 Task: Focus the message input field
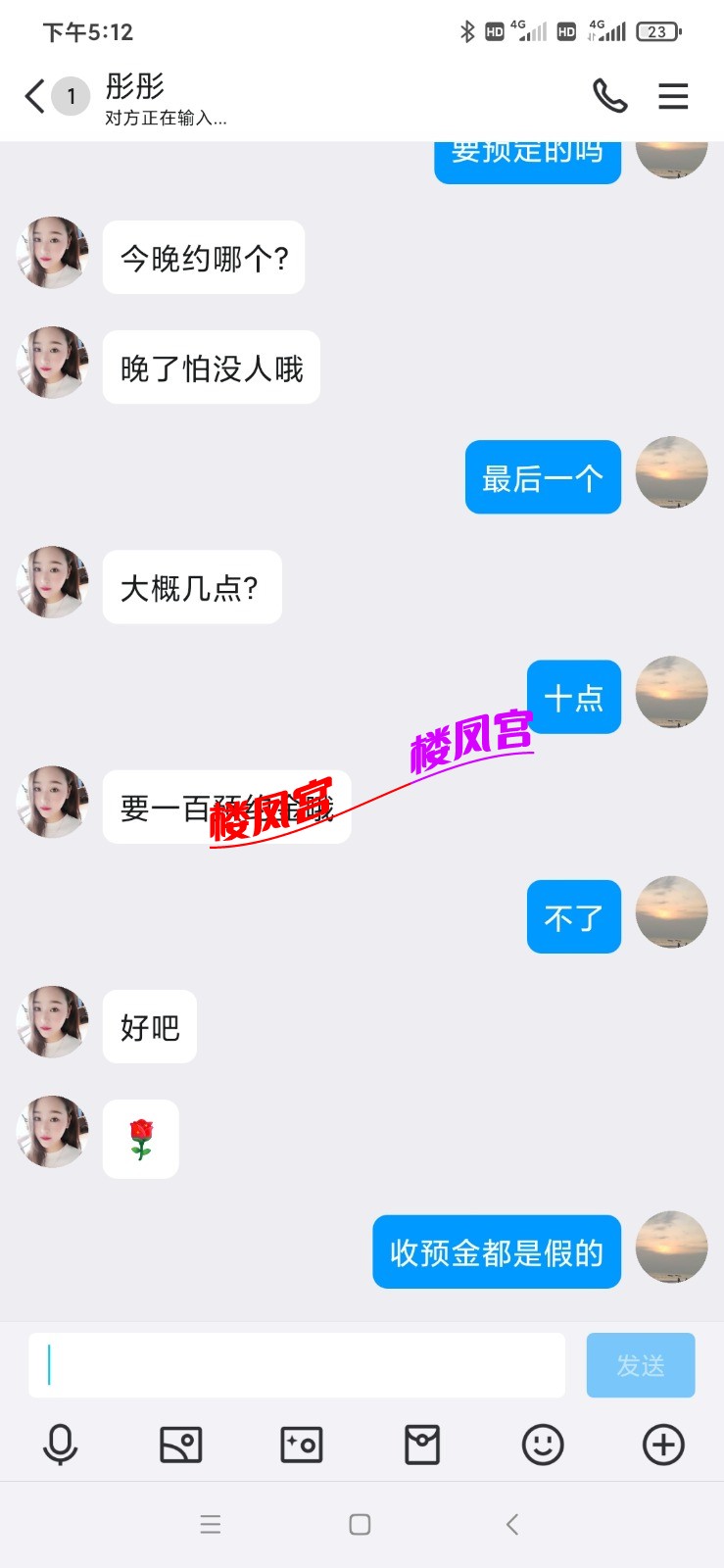tap(297, 1364)
